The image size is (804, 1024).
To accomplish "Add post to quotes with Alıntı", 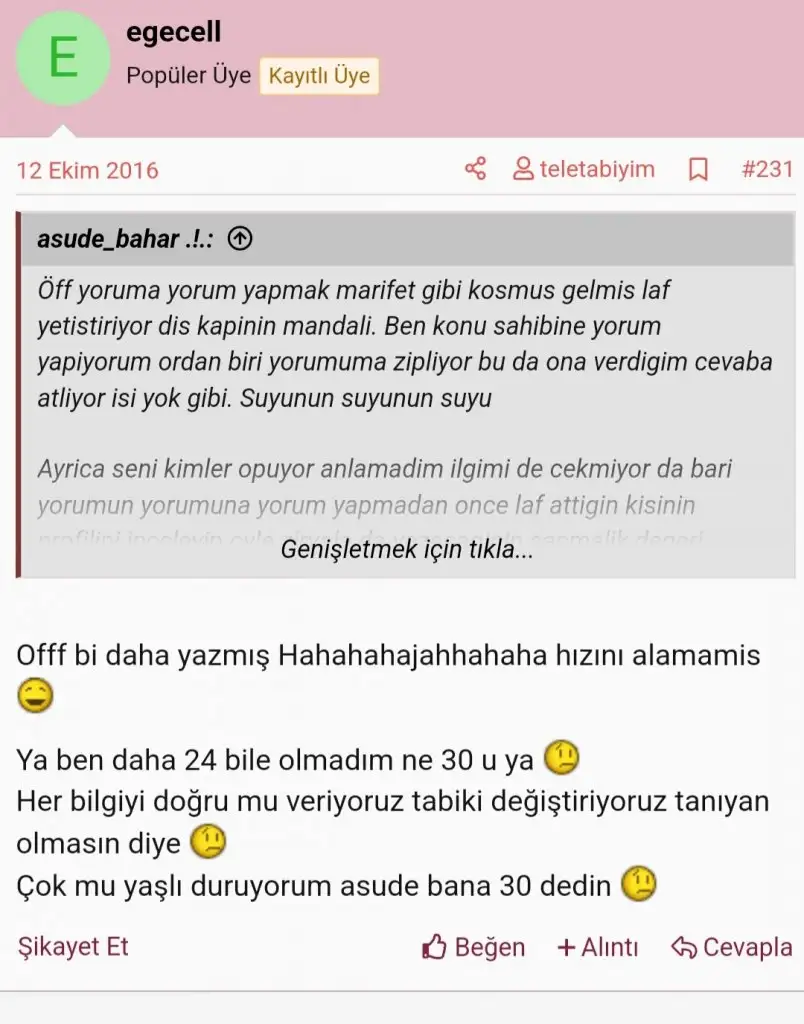I will click(597, 947).
